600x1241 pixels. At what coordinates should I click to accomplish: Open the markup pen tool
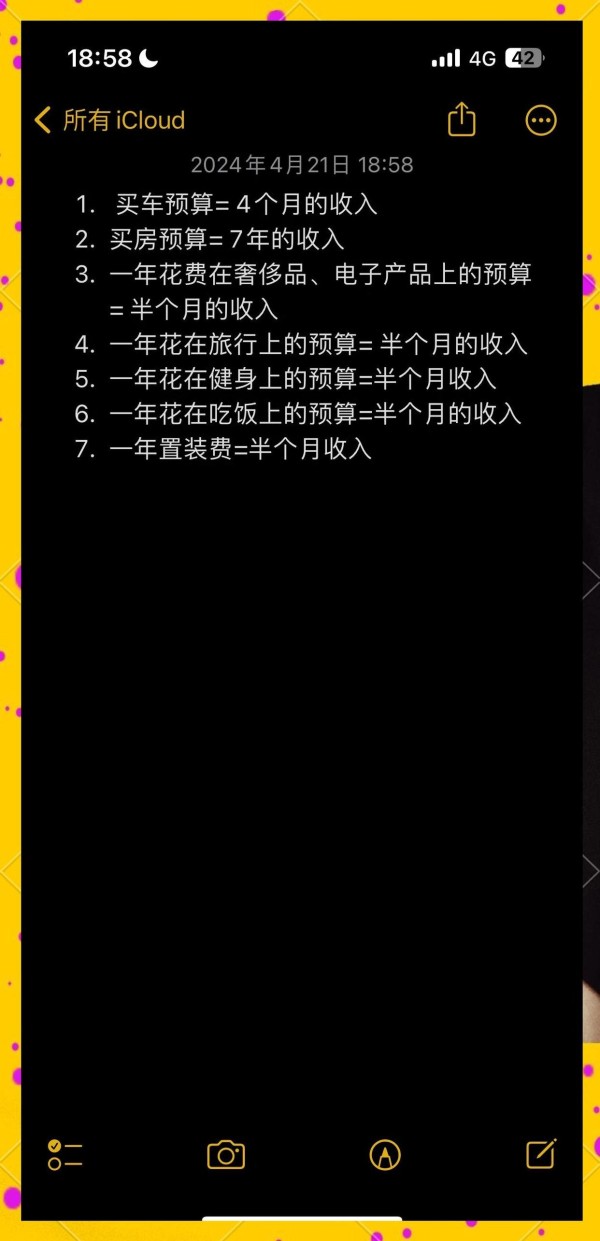pos(385,1155)
